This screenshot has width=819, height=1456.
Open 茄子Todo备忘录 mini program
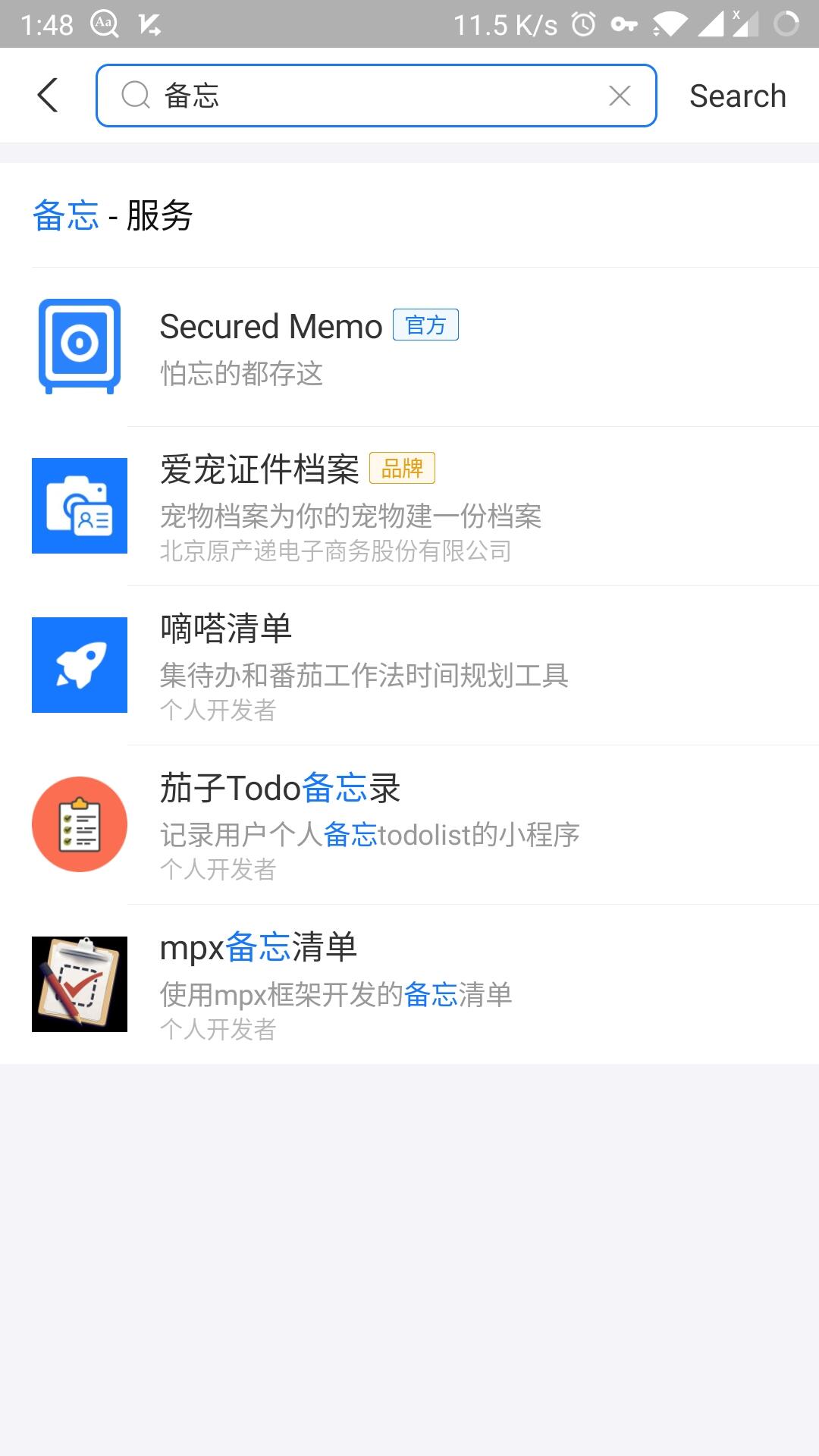coord(409,825)
